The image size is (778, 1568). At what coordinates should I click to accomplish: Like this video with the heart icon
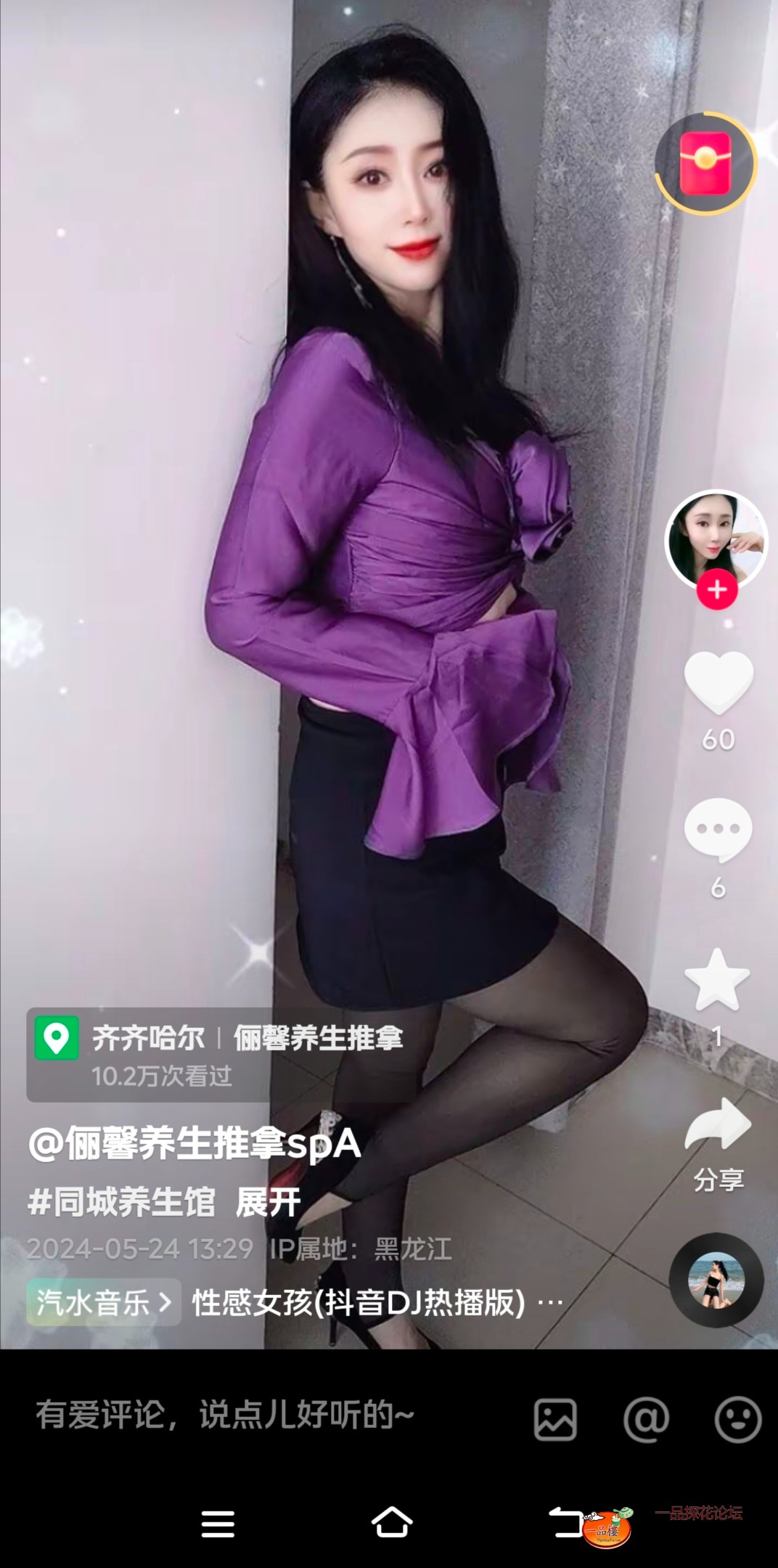pyautogui.click(x=718, y=683)
